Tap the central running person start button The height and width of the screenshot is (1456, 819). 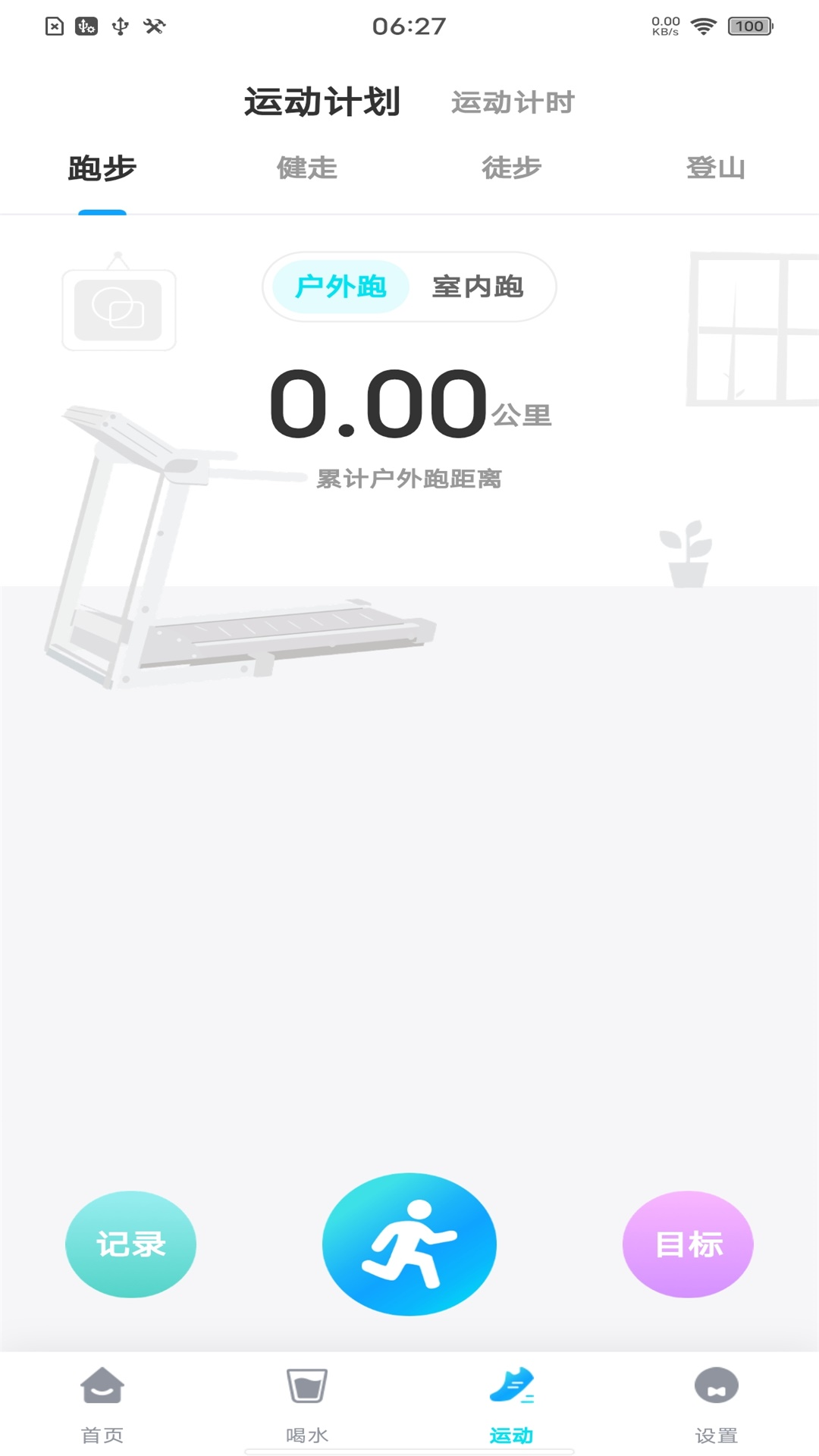tap(409, 1244)
